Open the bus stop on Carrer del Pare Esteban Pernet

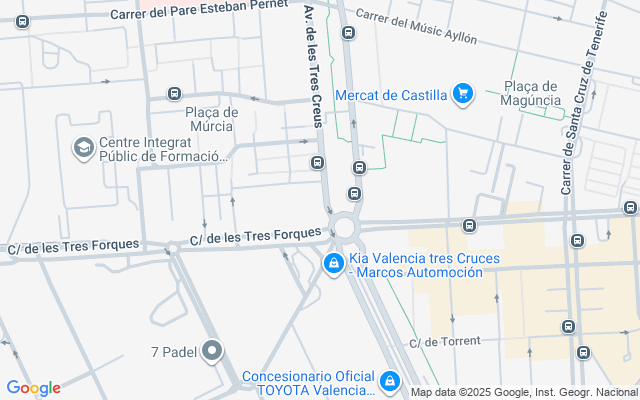tap(22, 22)
